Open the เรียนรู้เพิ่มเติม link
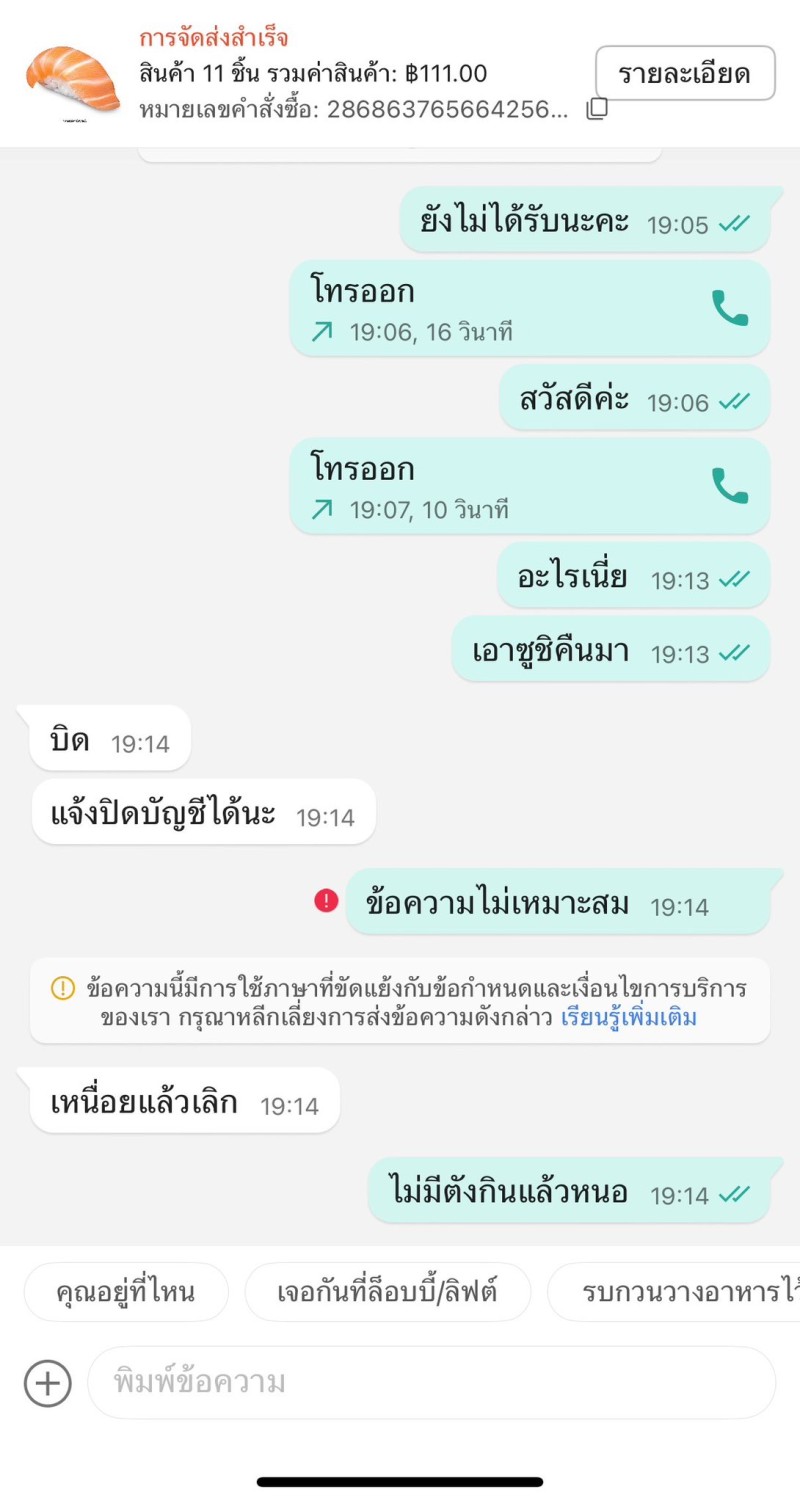 click(628, 1019)
